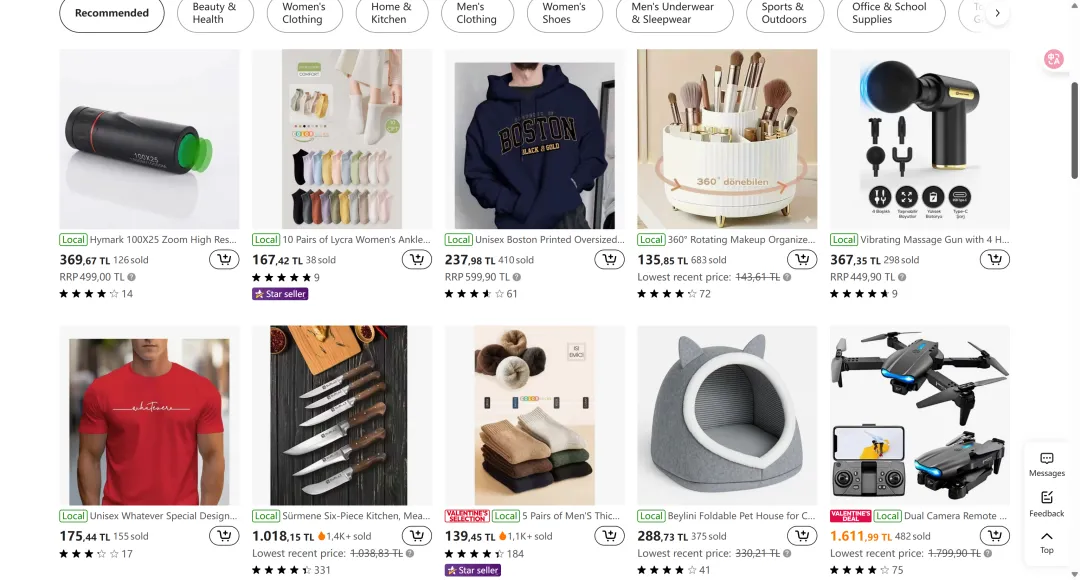Open the 360° Rotating Makeup Organizer product
Screen dimensions: 1080x580
[727, 139]
